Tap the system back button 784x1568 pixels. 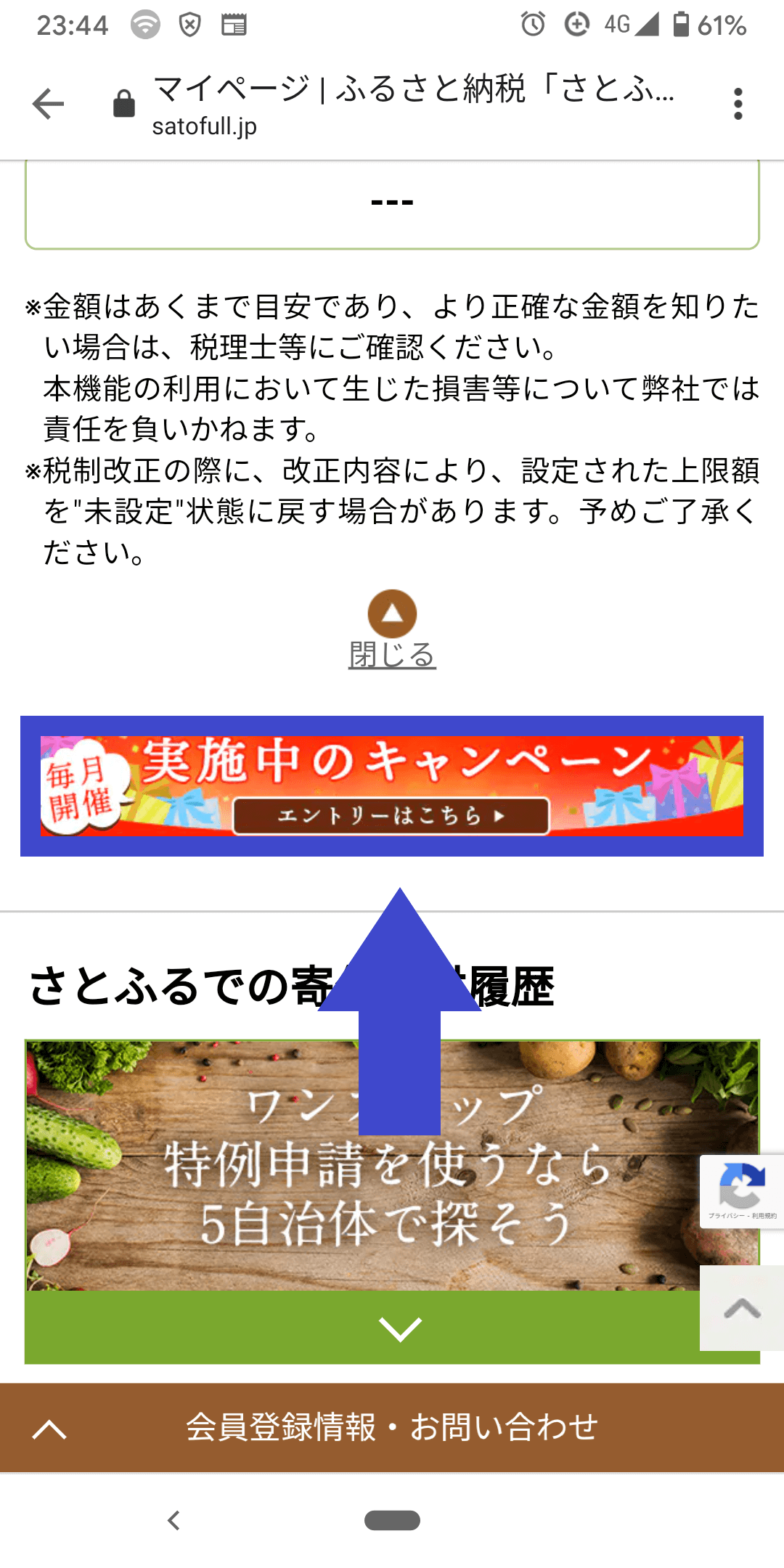pyautogui.click(x=173, y=1520)
